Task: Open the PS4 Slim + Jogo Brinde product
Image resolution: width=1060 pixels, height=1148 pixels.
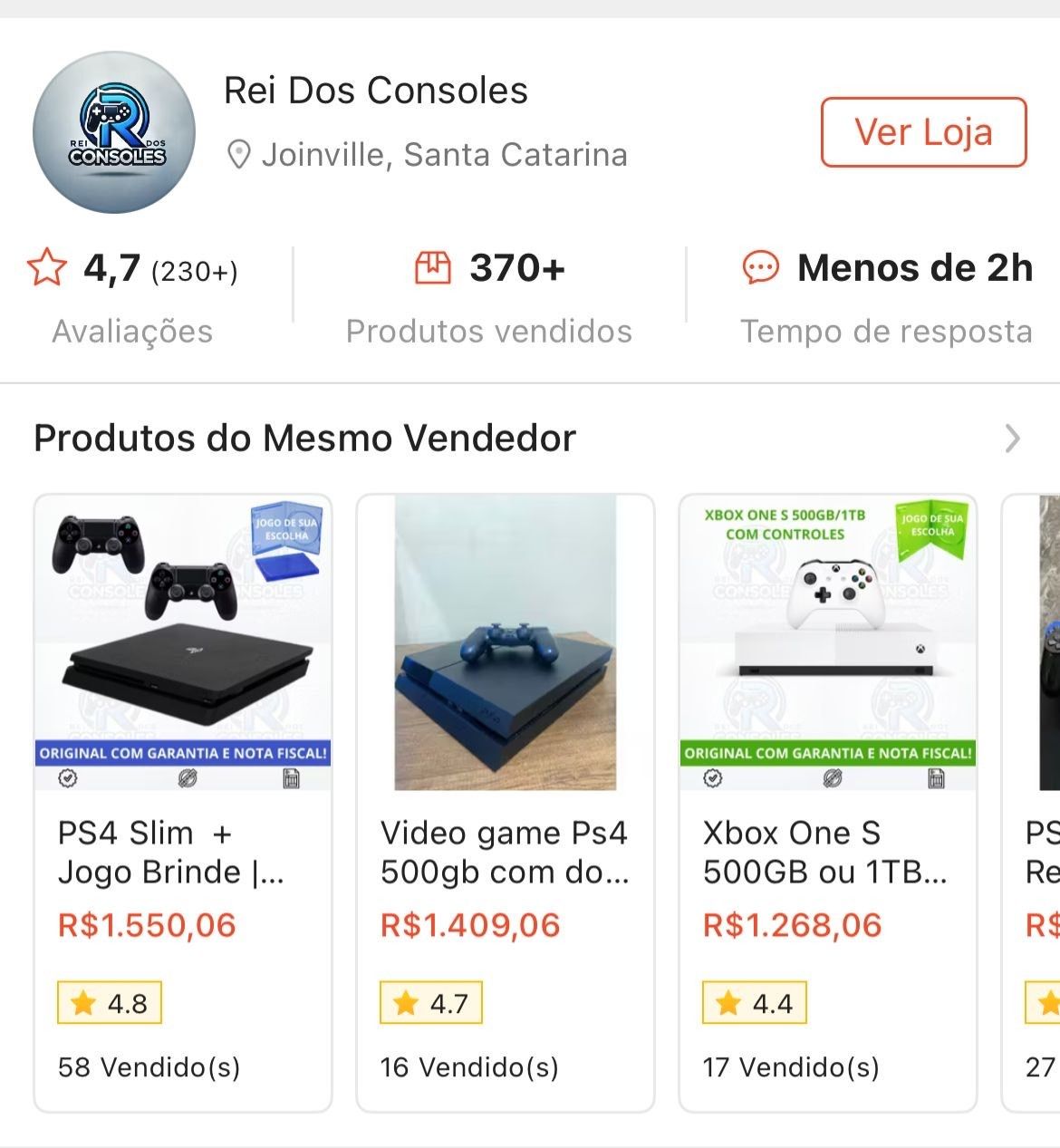Action: point(183,802)
